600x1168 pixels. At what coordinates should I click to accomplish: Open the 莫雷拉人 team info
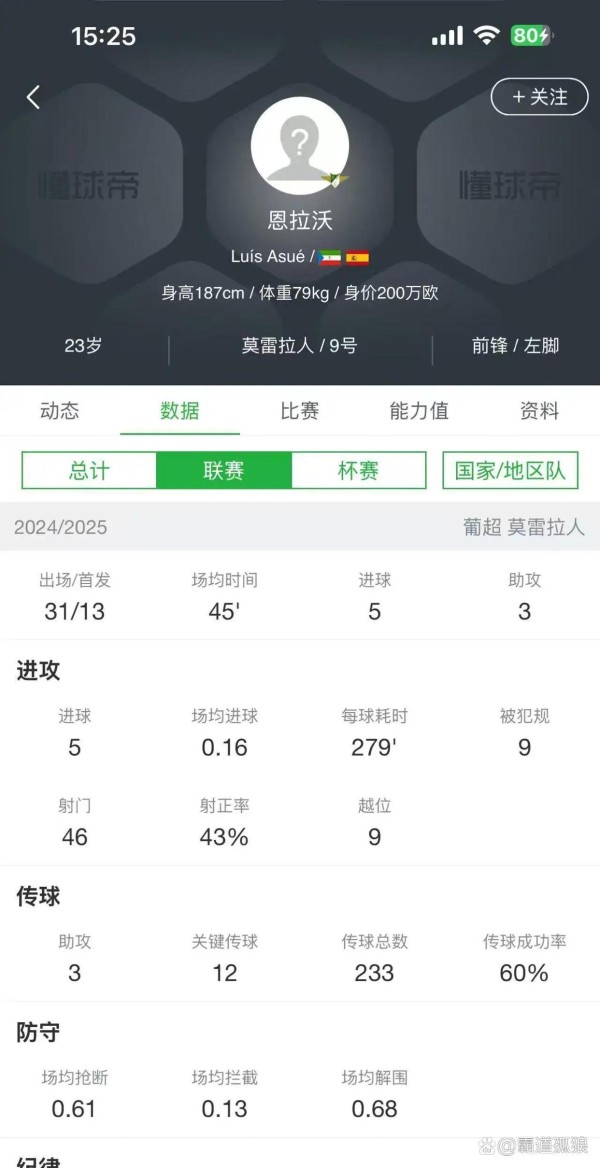299,346
